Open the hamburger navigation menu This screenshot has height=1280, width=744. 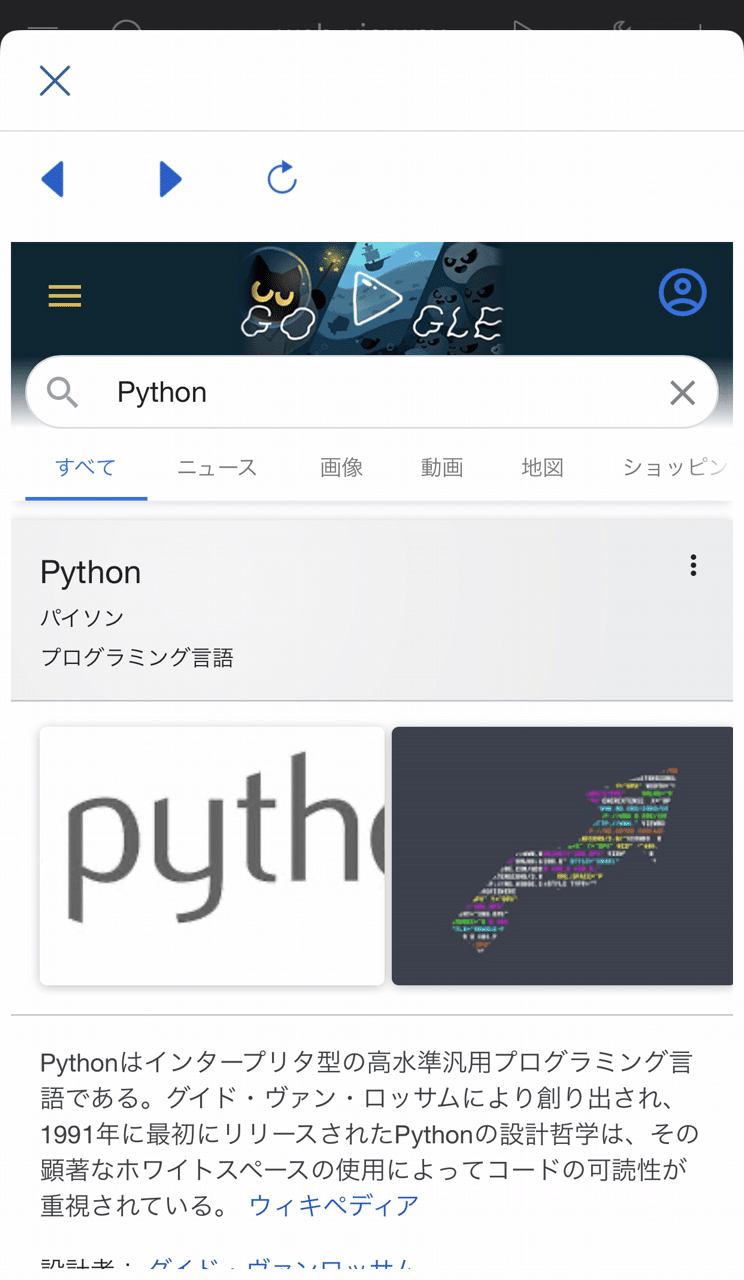point(64,296)
